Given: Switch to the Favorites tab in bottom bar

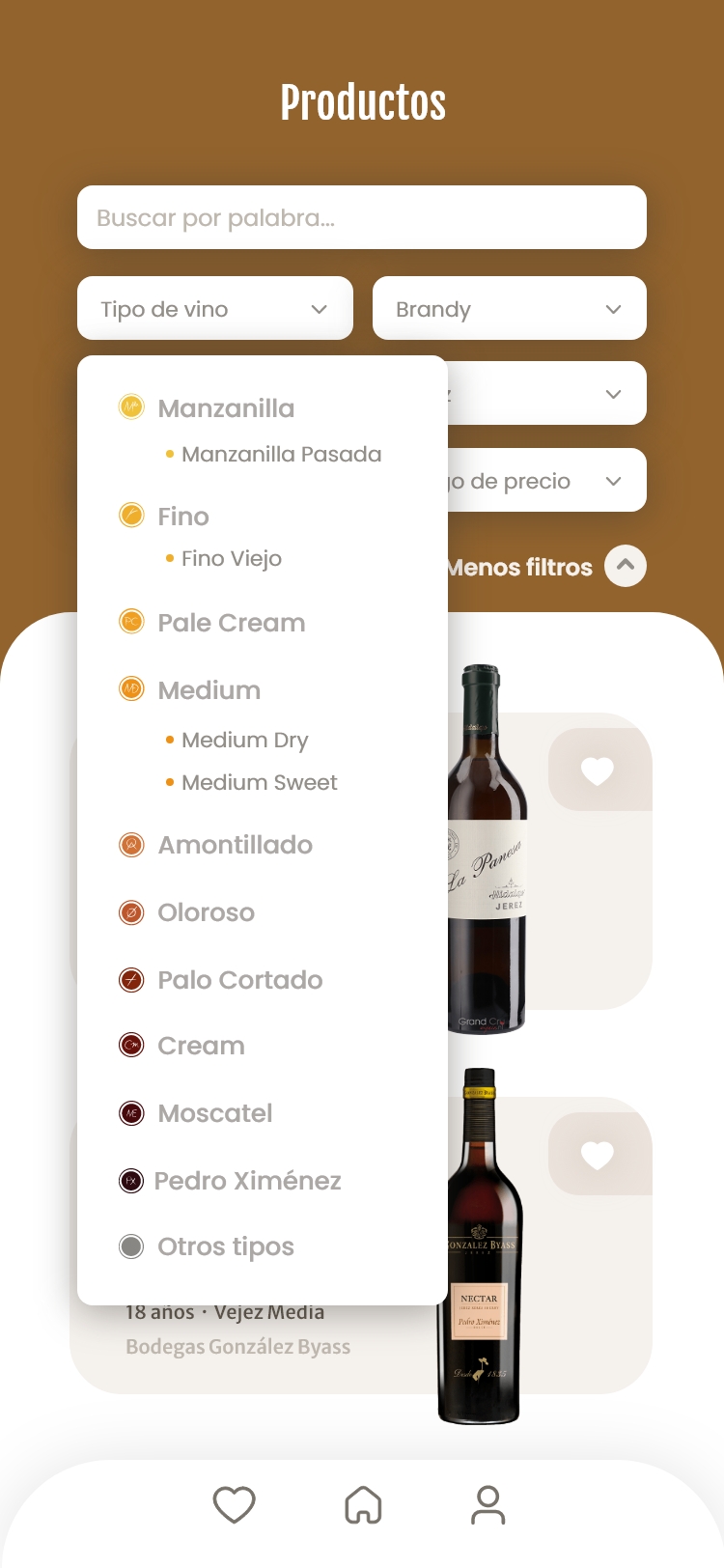Looking at the screenshot, I should (234, 1503).
